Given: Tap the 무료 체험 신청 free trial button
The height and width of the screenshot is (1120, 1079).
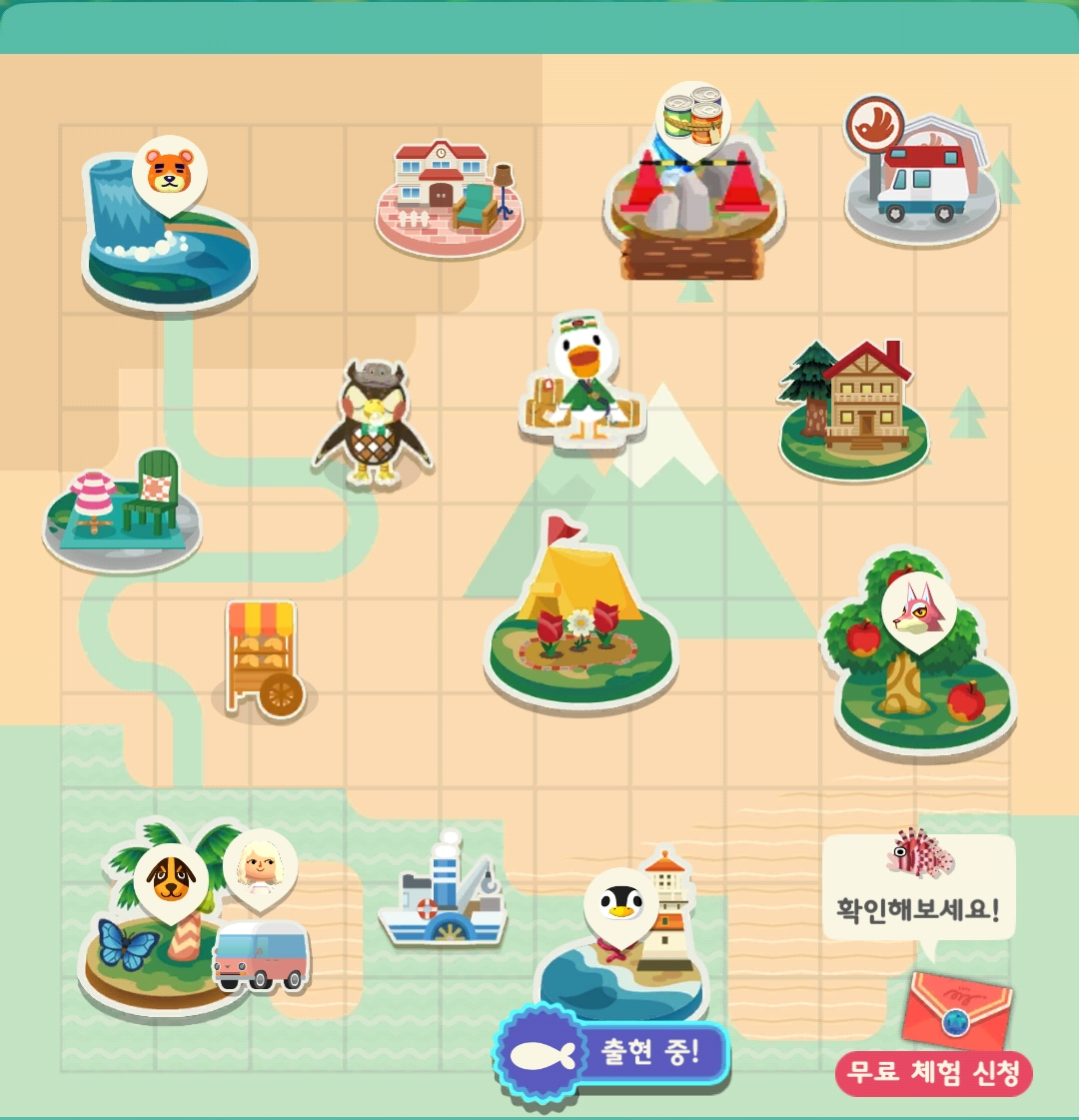Looking at the screenshot, I should (x=934, y=1074).
